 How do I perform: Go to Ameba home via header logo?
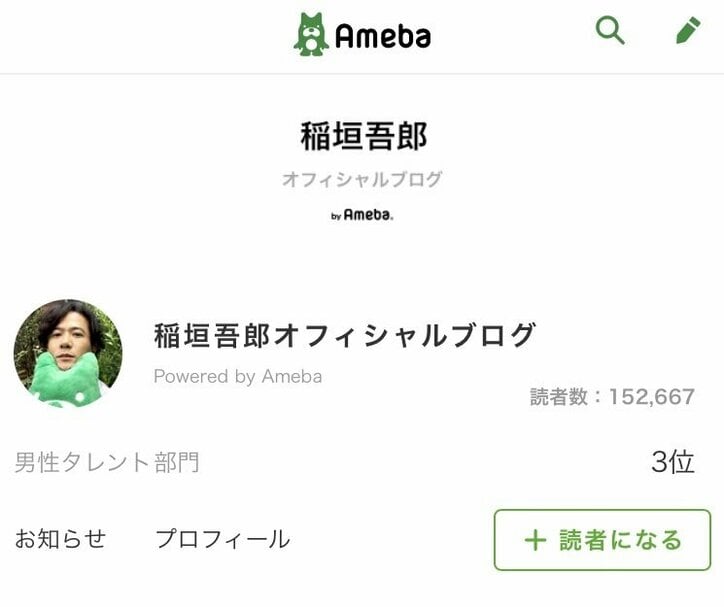[362, 35]
